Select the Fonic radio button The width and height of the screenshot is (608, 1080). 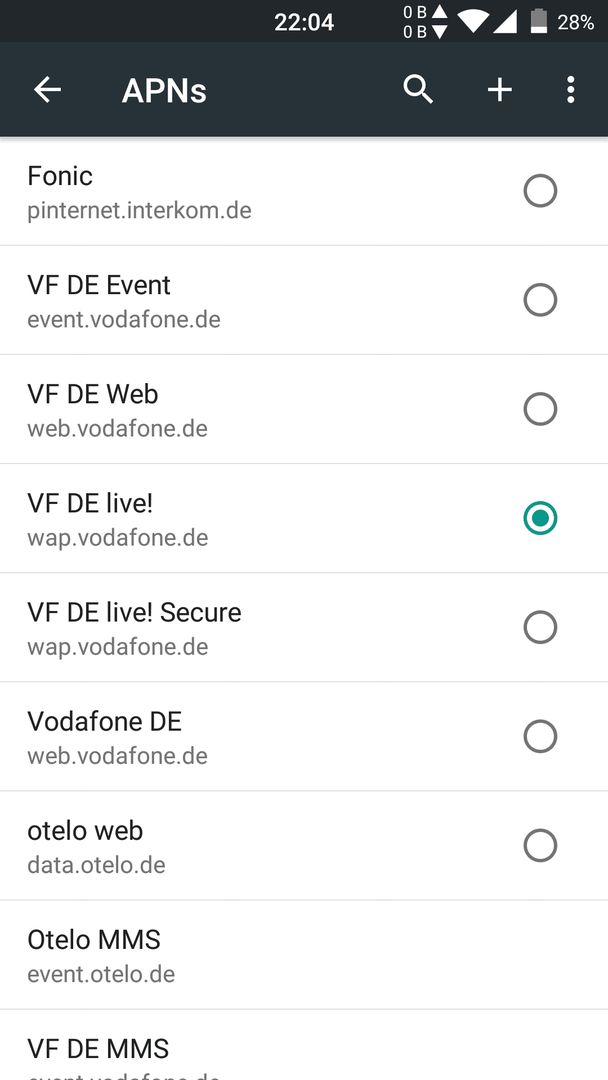pos(540,191)
